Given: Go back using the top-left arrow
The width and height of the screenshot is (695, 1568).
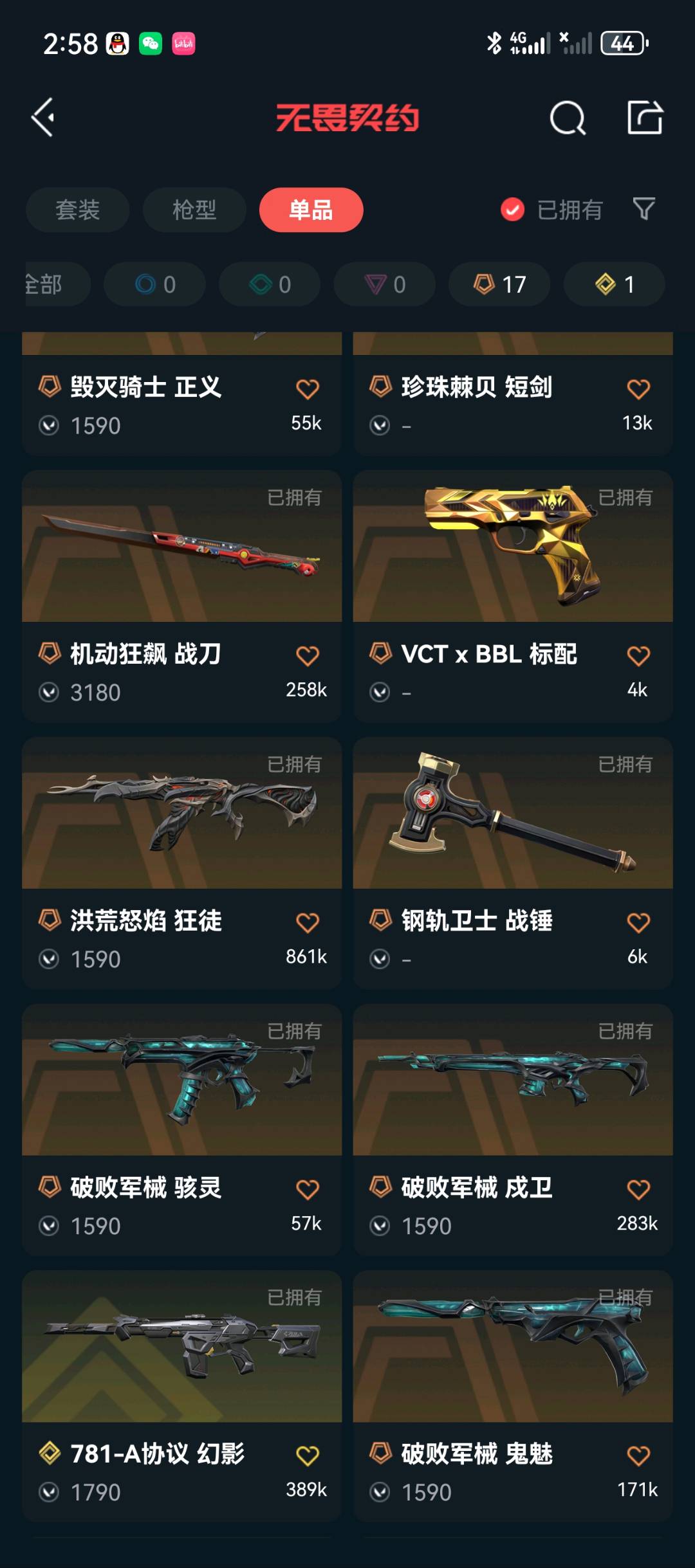Looking at the screenshot, I should tap(44, 118).
